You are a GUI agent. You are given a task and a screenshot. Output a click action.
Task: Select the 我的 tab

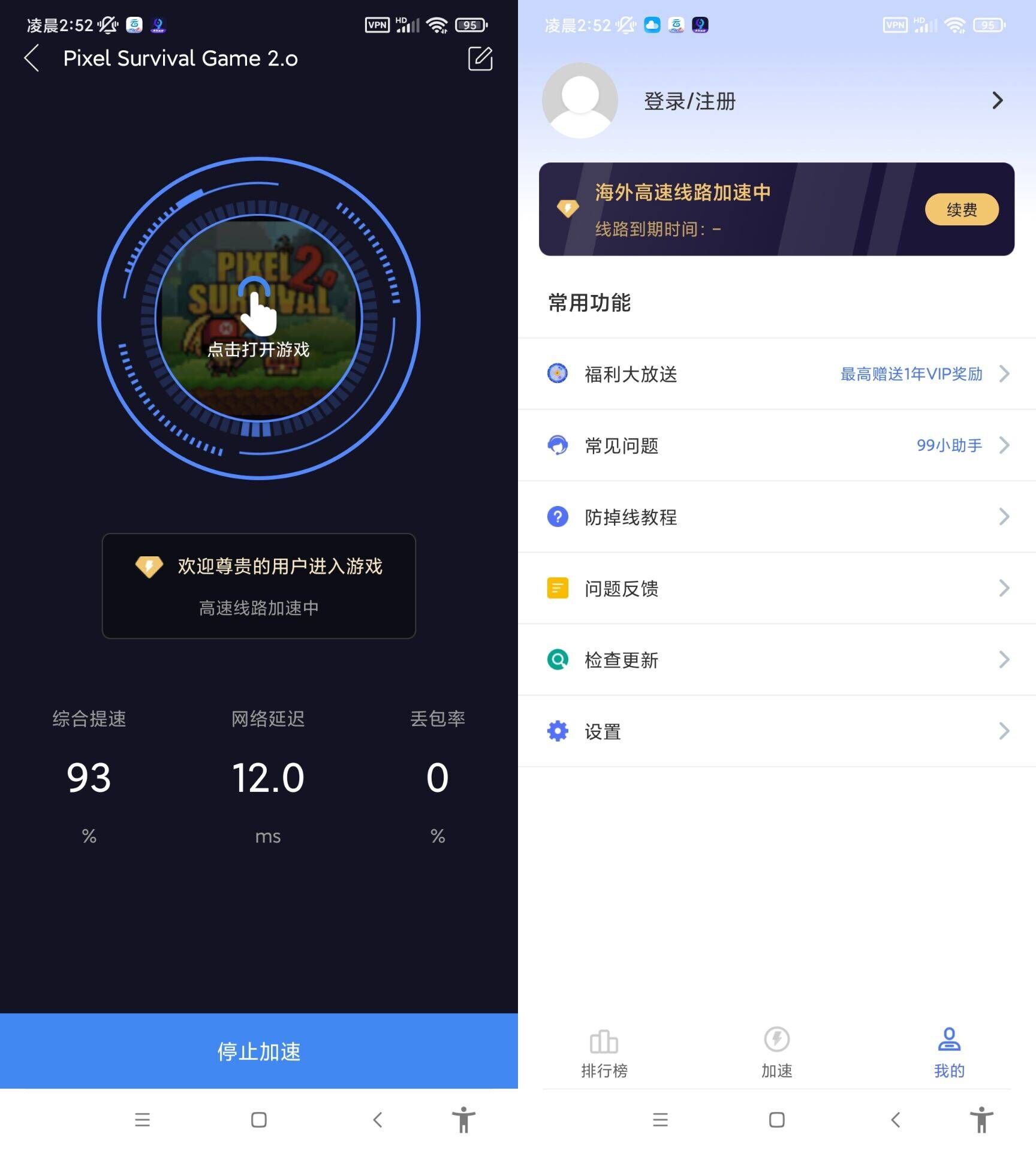pos(949,1053)
